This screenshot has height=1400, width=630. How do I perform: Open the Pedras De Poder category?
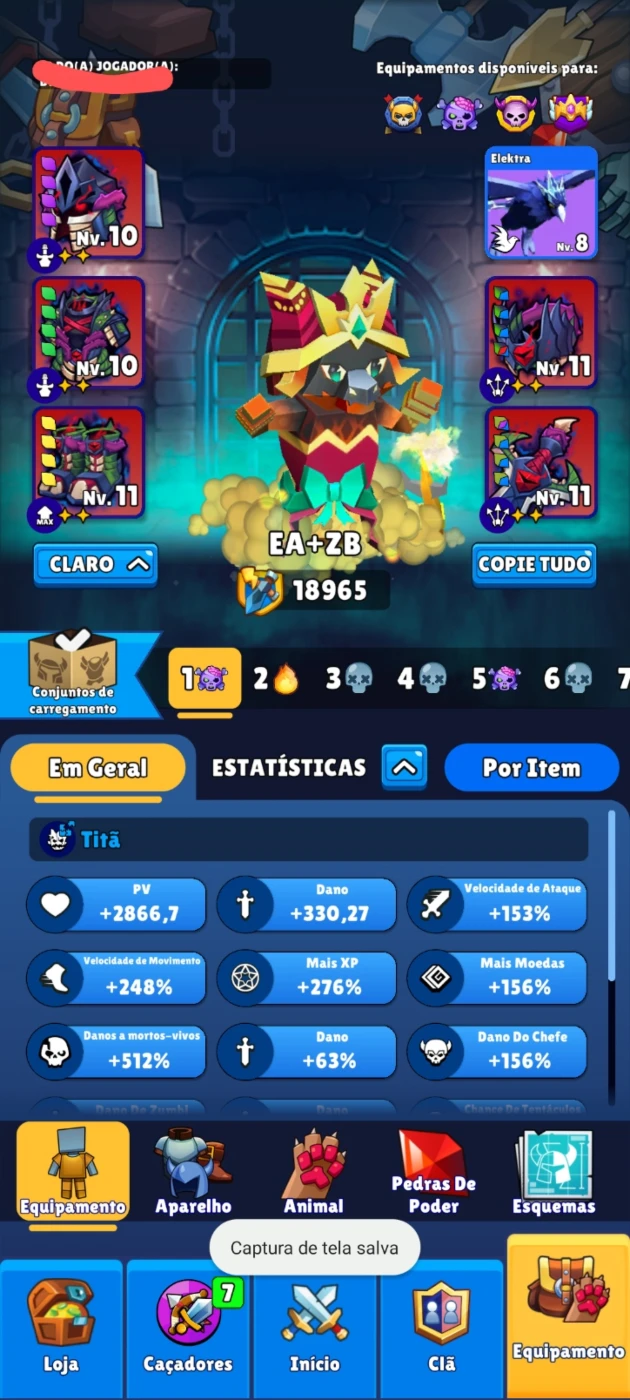click(433, 1172)
